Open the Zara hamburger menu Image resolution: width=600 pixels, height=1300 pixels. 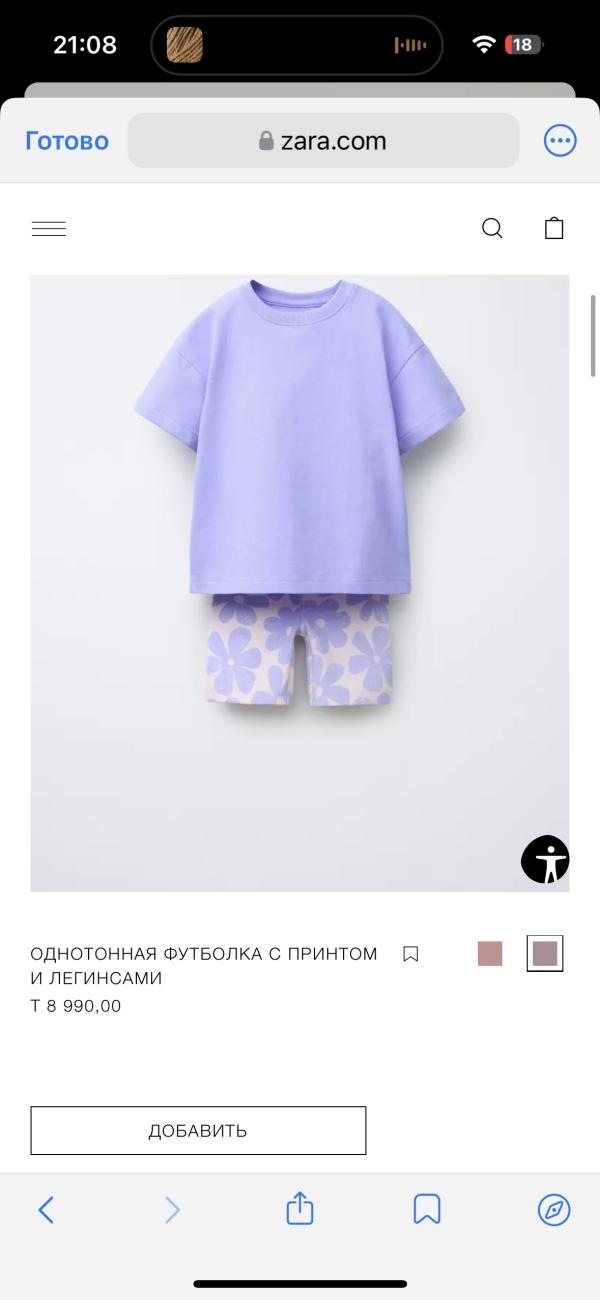tap(49, 229)
